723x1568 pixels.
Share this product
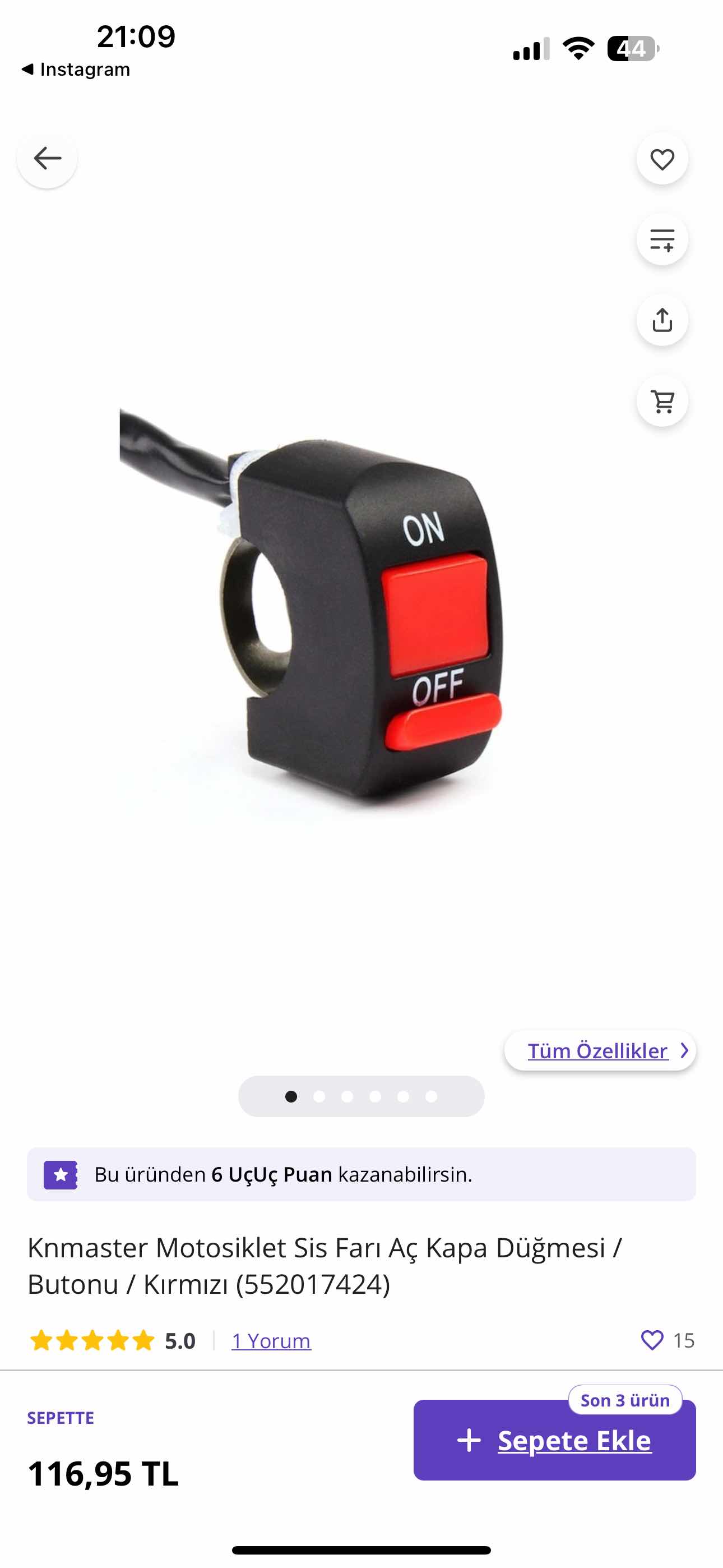(662, 320)
